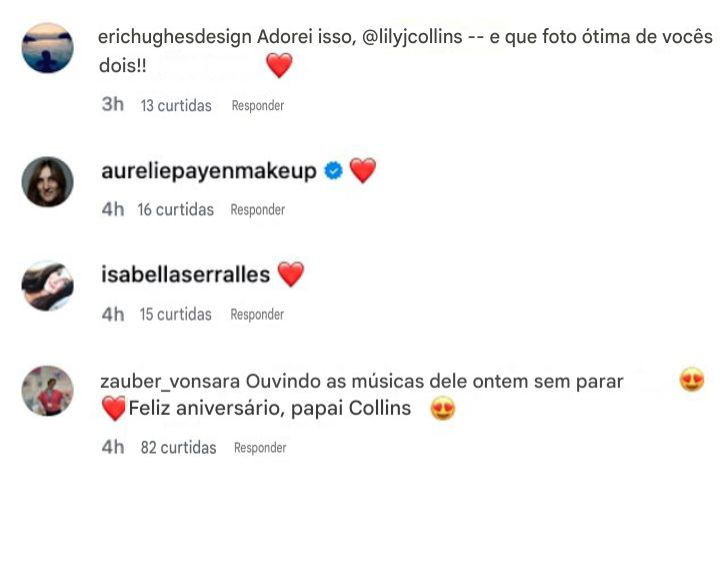View the 16 curtidas on aureliepayenmakeup's comment
Screen dimensions: 720x563
pyautogui.click(x=176, y=210)
